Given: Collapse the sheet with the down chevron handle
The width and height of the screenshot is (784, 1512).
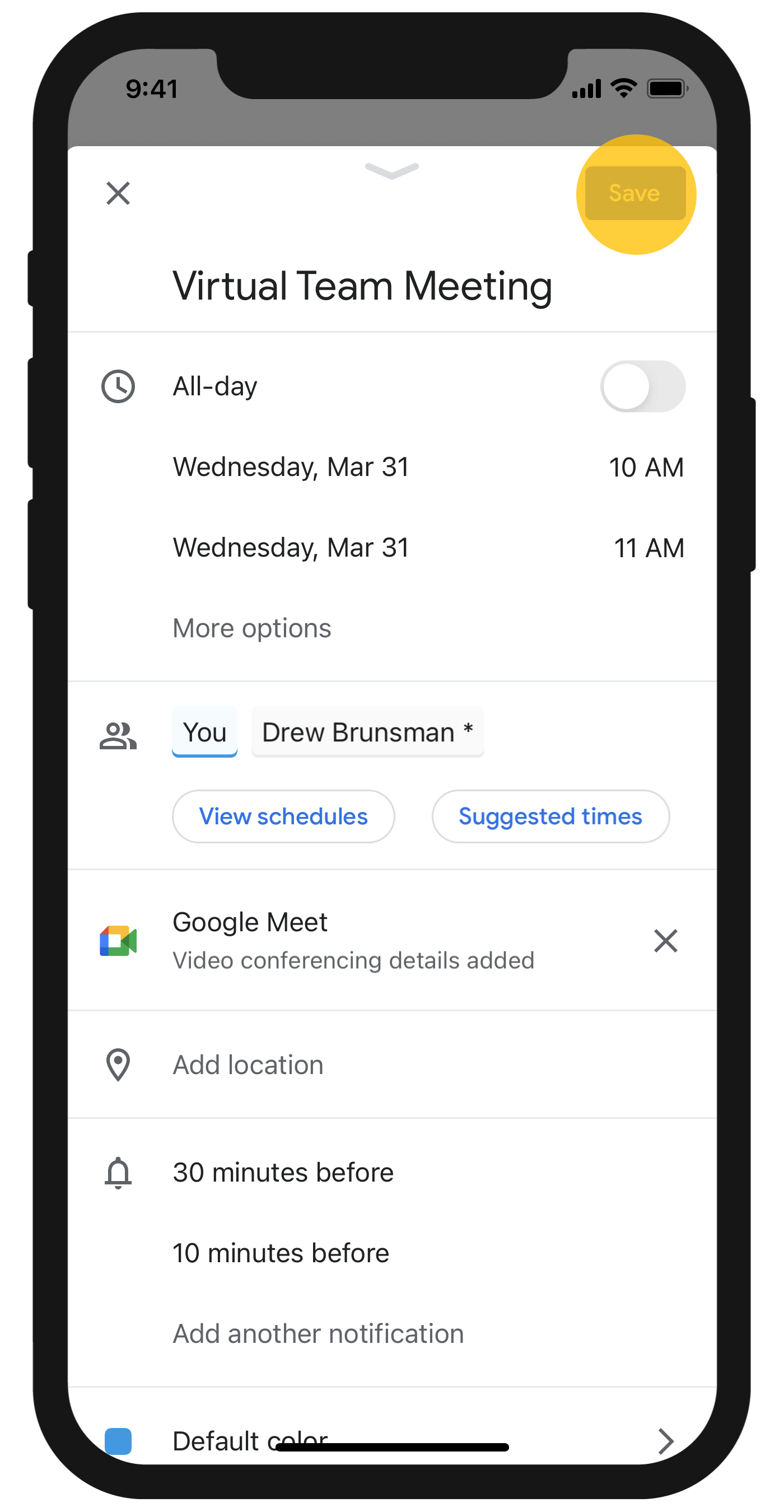Looking at the screenshot, I should [x=391, y=171].
